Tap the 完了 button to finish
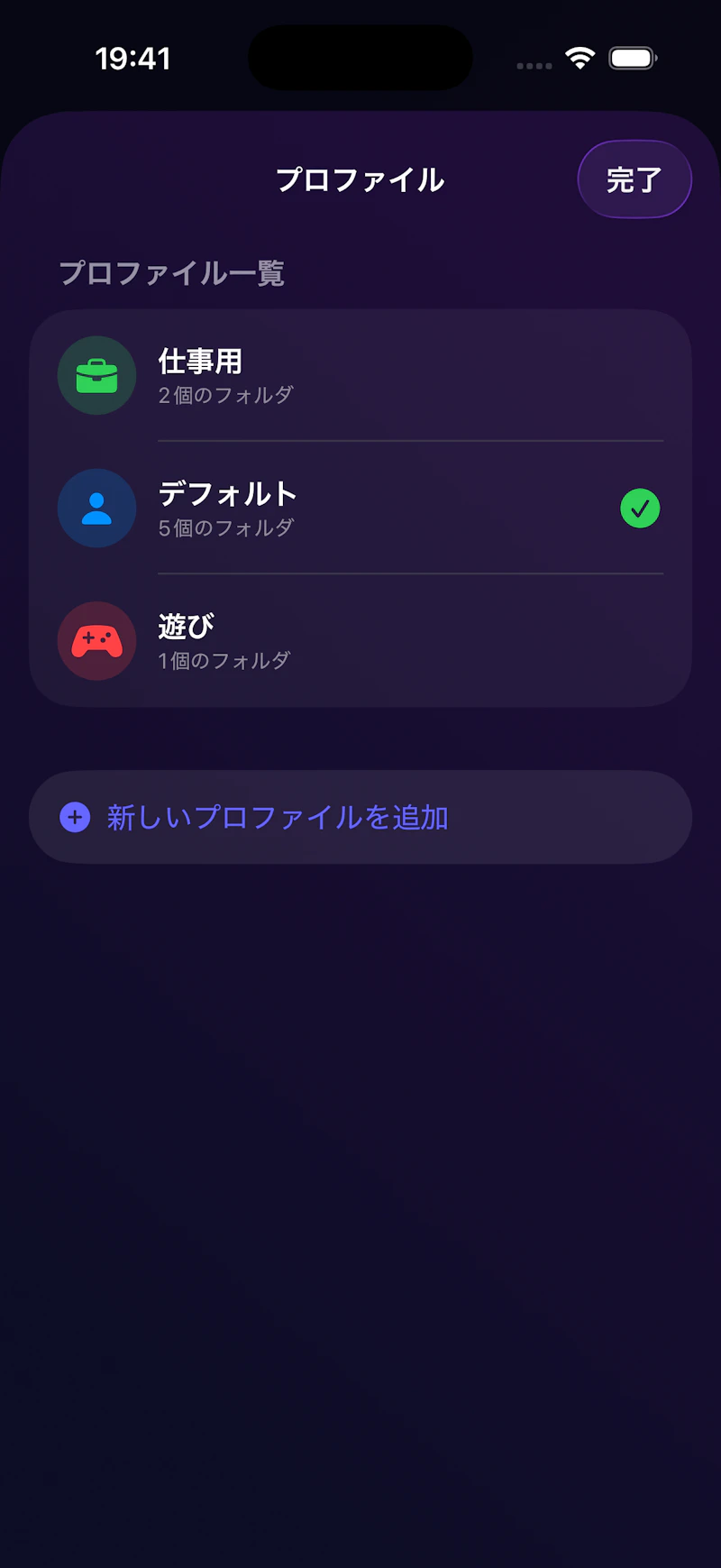 coord(634,179)
